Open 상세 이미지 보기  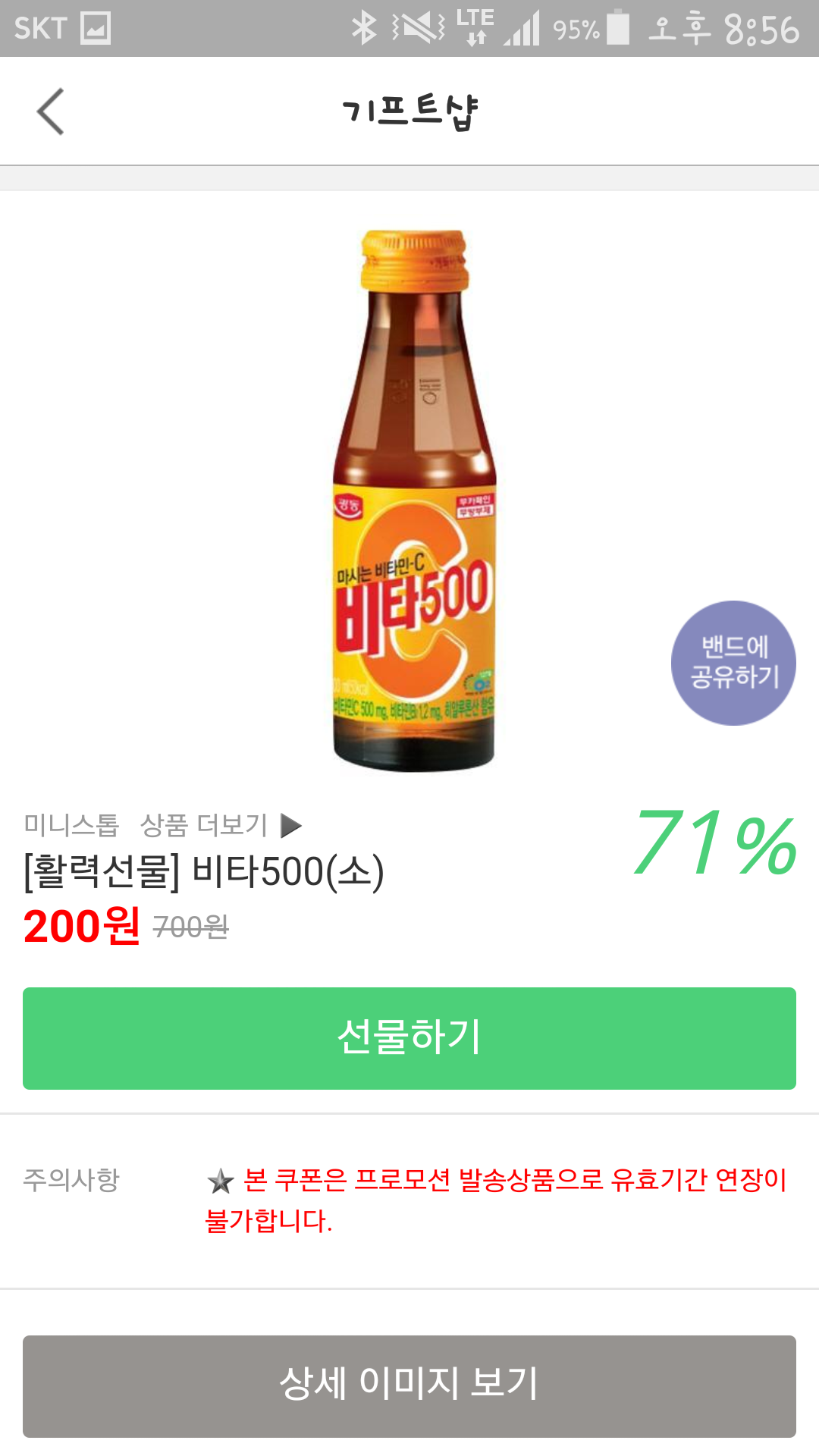pos(409,1385)
